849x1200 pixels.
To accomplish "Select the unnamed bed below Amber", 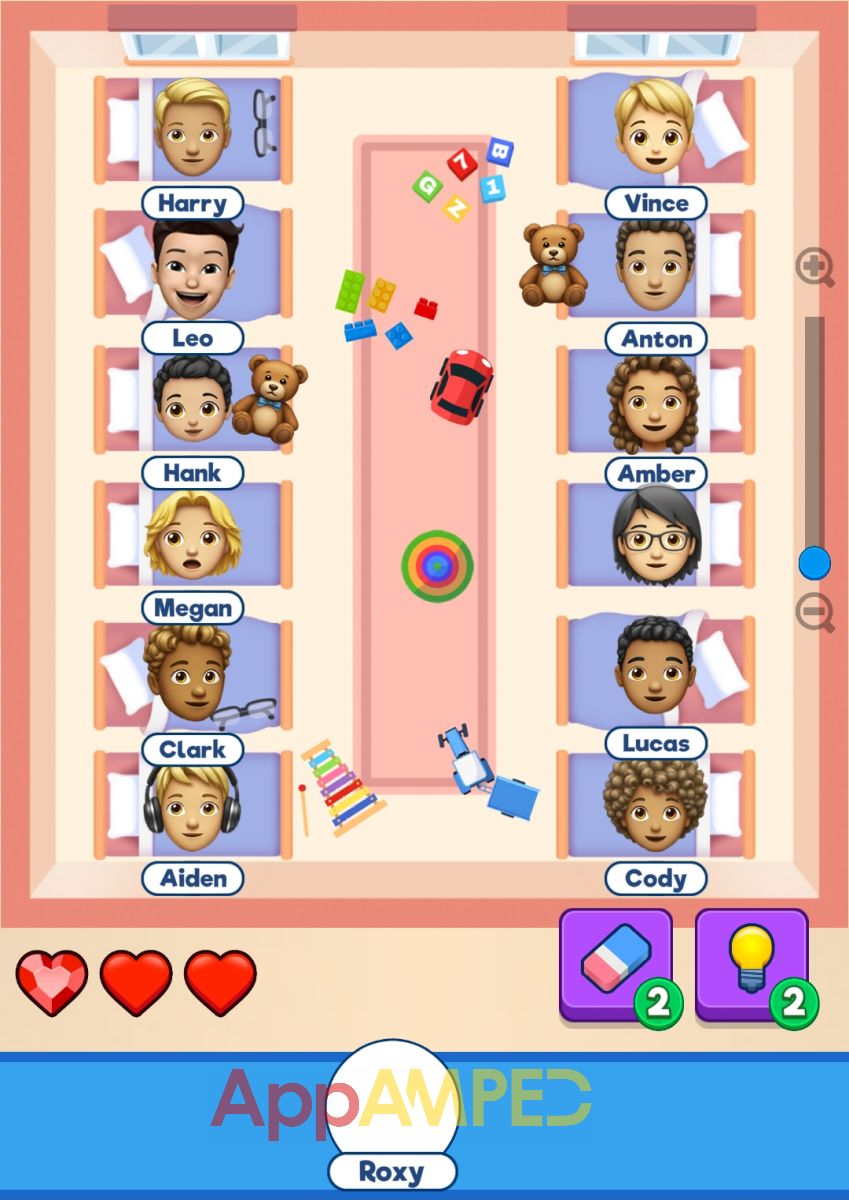I will (x=655, y=535).
